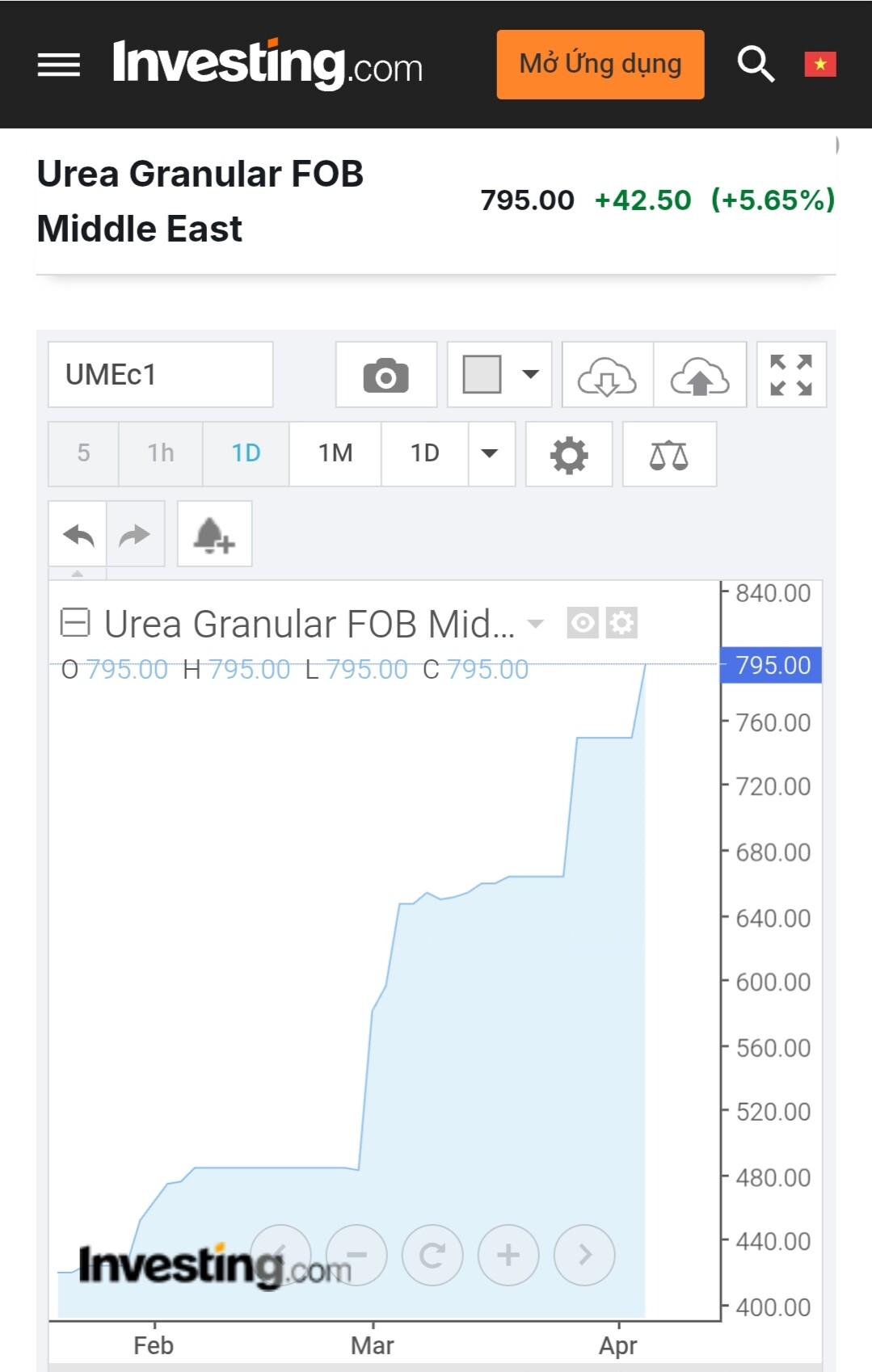Zoom in on the chart
Image resolution: width=872 pixels, height=1372 pixels.
point(508,1255)
